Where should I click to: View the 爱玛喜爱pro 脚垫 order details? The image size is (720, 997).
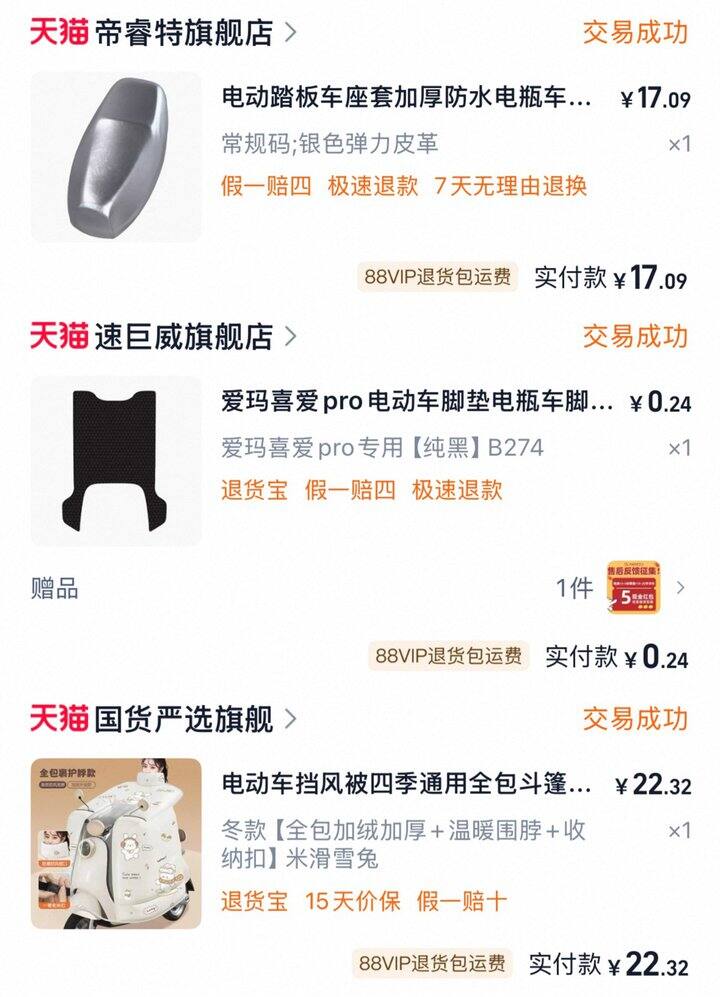coord(416,403)
